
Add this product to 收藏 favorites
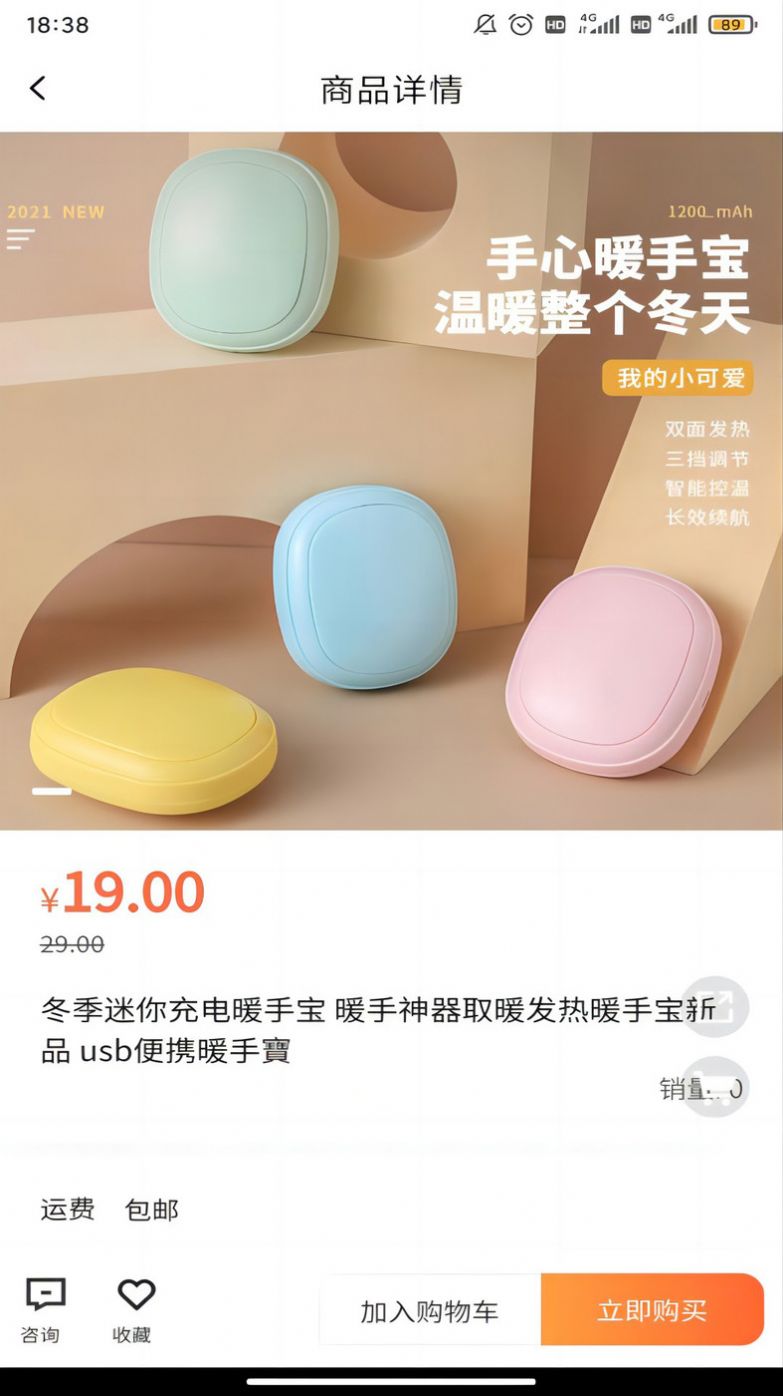click(135, 1309)
